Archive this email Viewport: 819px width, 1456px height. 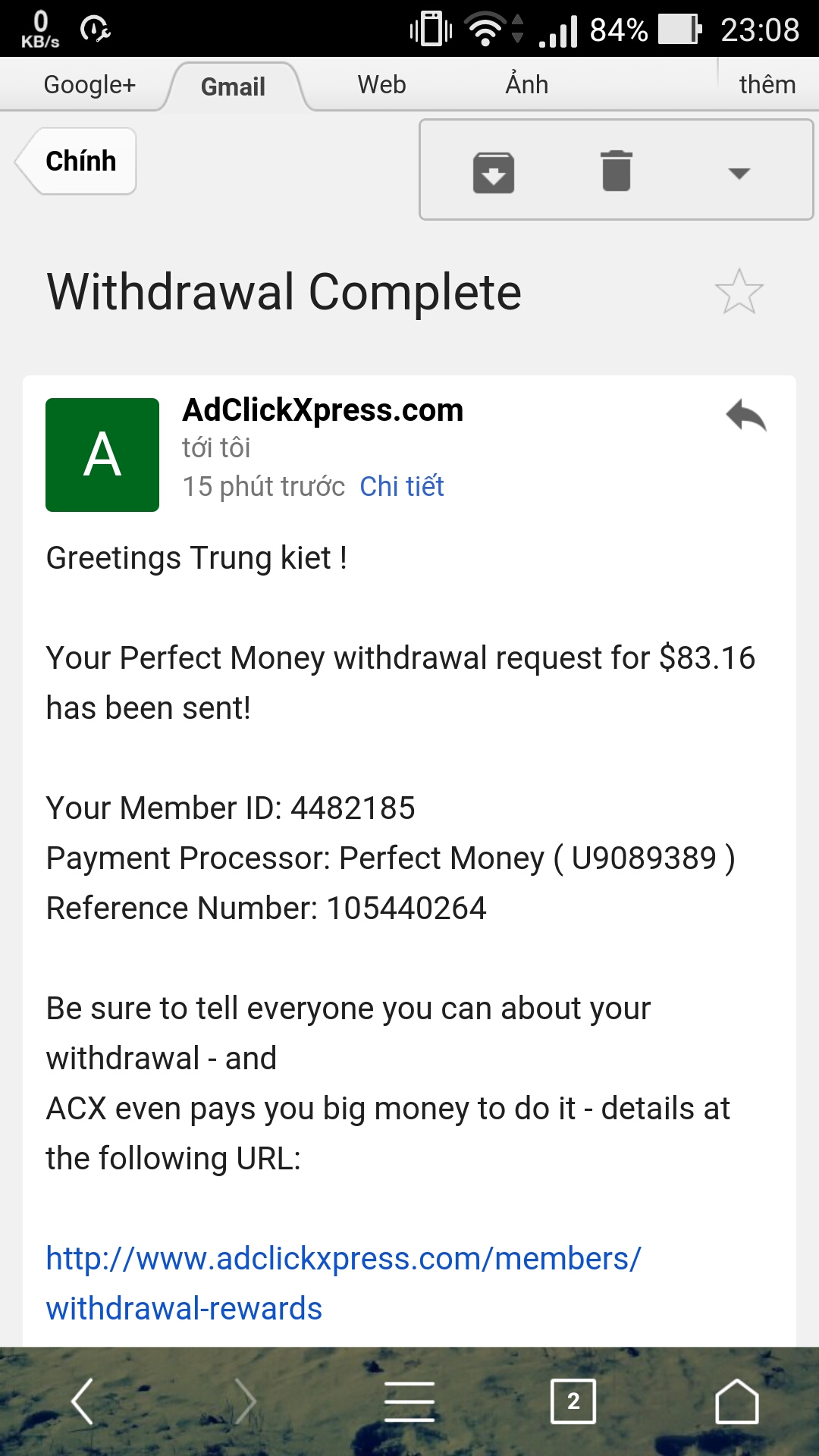pyautogui.click(x=494, y=172)
